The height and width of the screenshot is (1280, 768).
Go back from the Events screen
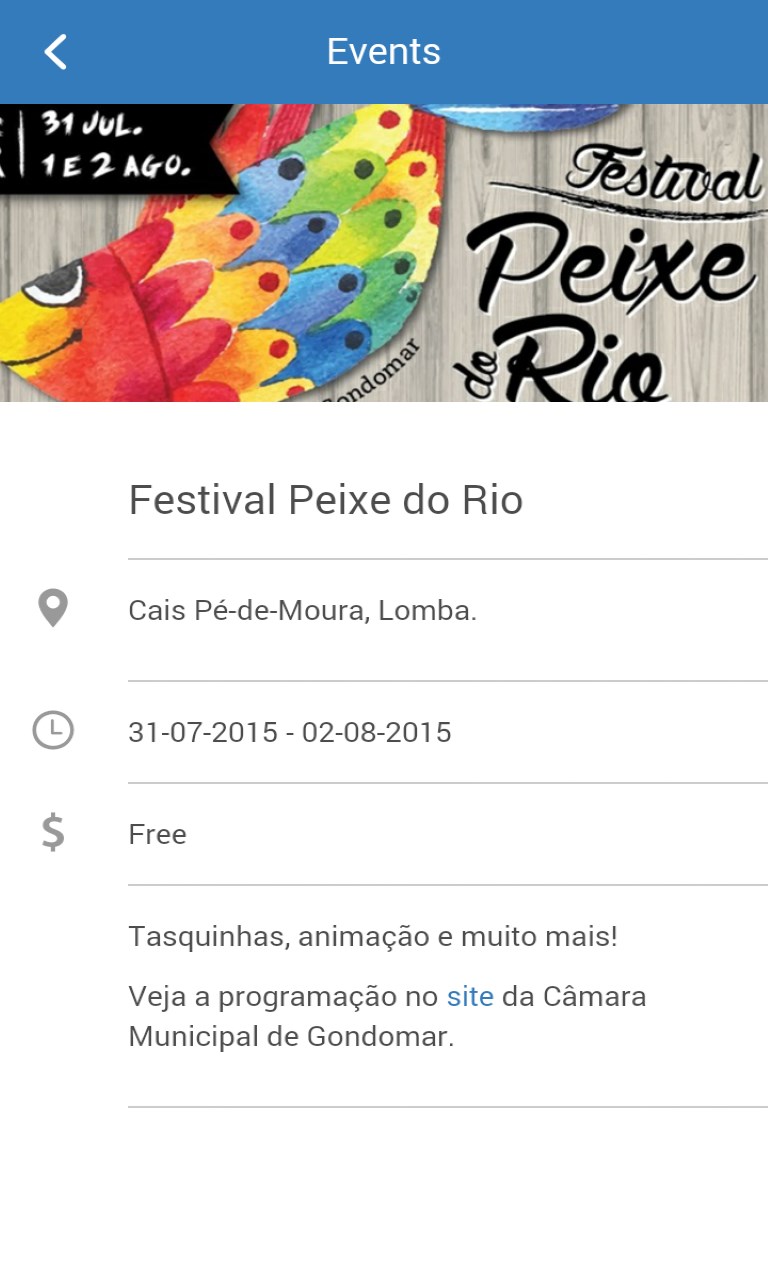(56, 52)
